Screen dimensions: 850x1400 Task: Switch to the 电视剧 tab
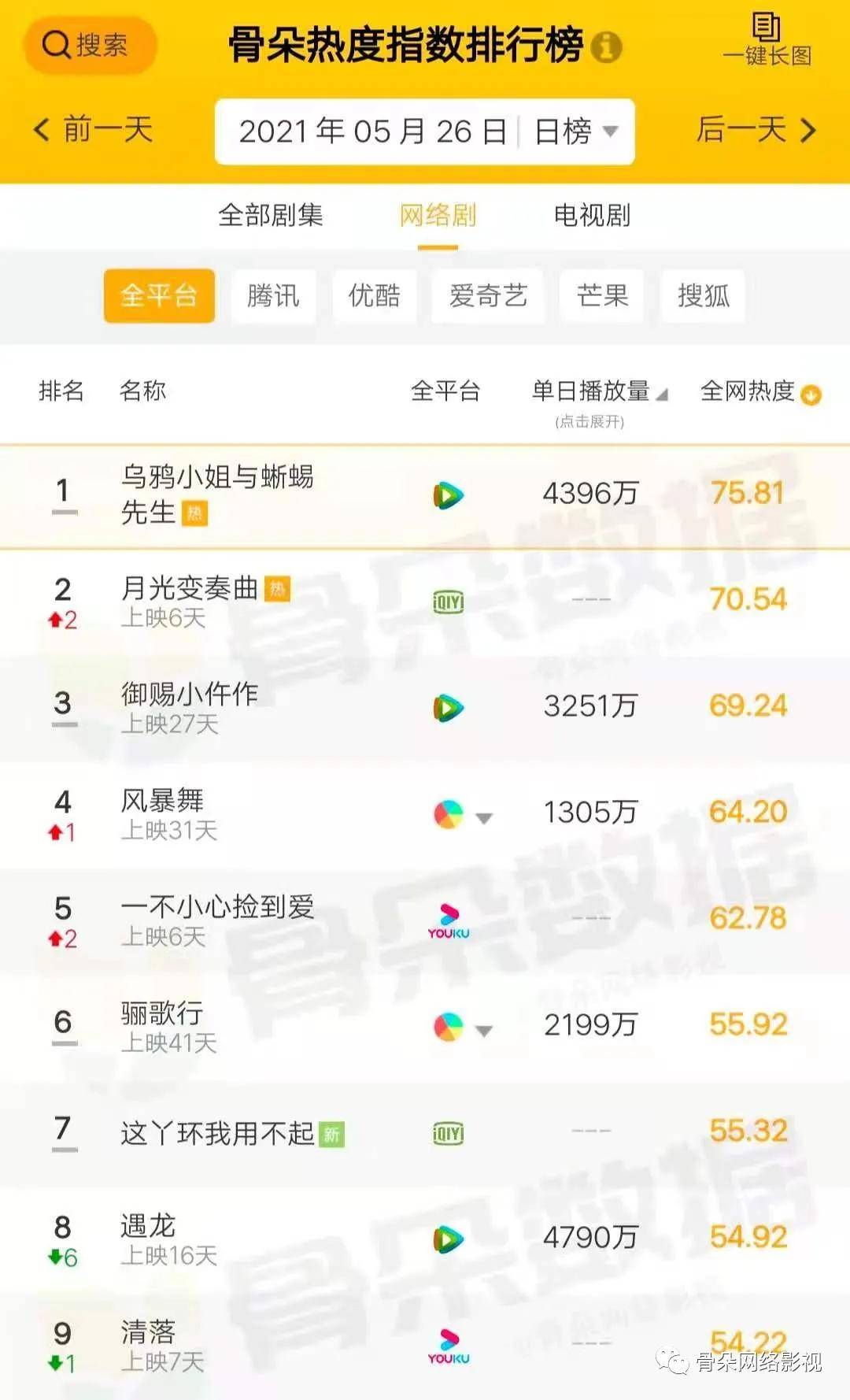pyautogui.click(x=592, y=215)
